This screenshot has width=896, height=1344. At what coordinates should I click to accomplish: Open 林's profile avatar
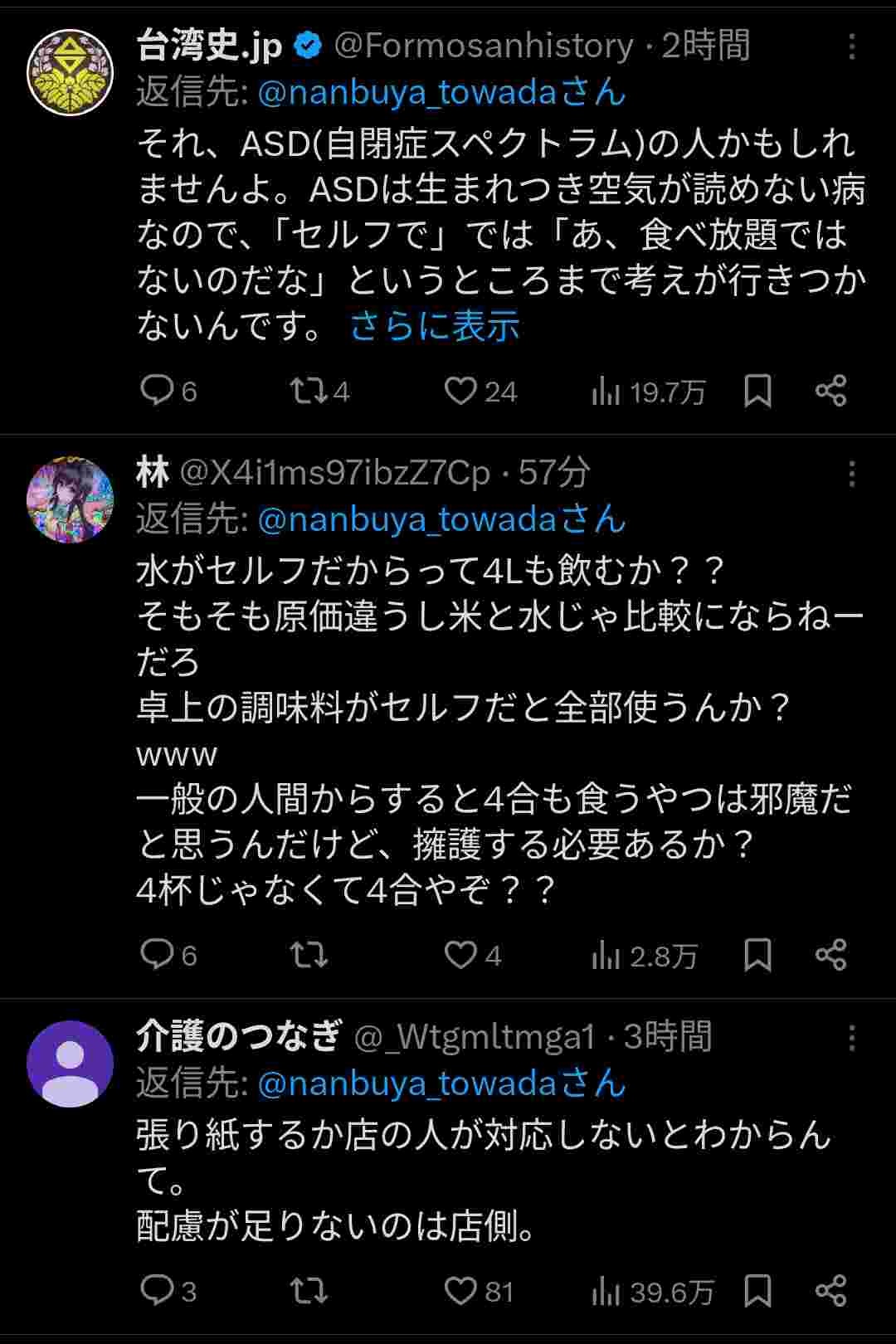coord(70,499)
